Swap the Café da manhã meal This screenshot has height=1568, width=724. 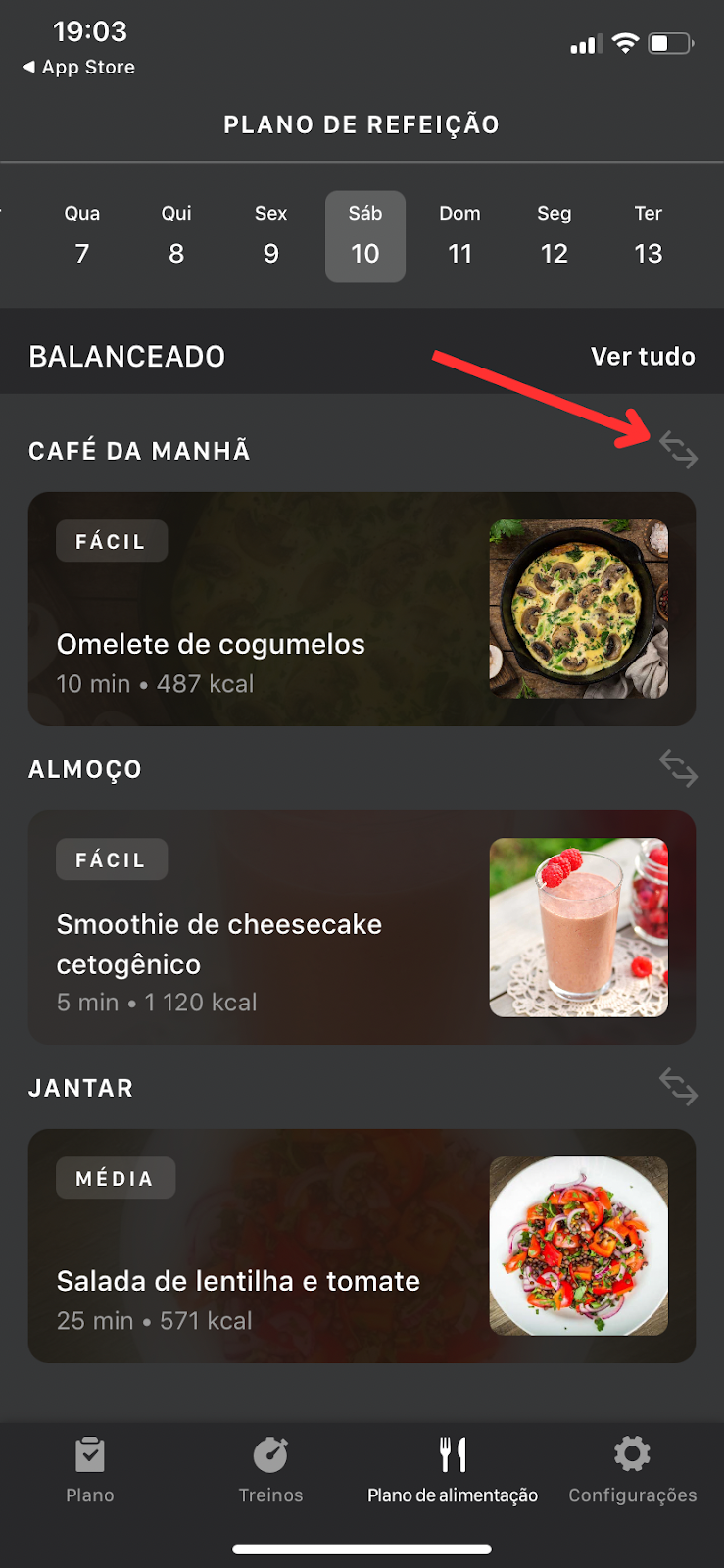pos(678,450)
